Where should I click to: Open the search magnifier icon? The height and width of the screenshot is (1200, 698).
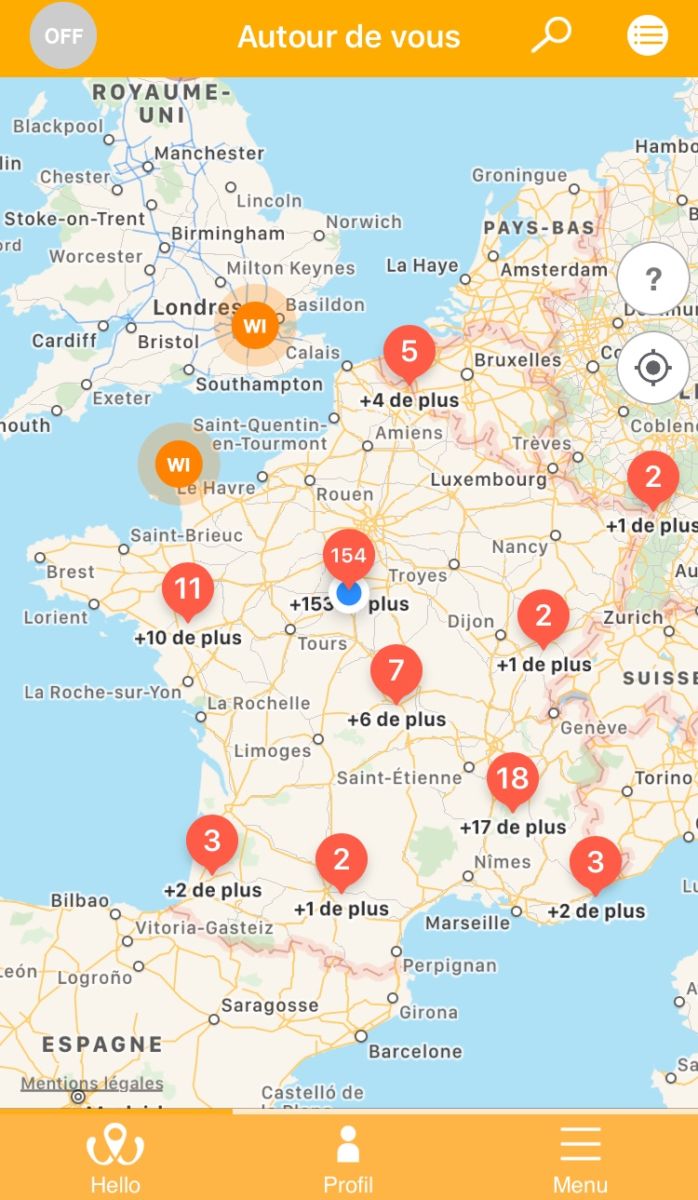coord(550,36)
